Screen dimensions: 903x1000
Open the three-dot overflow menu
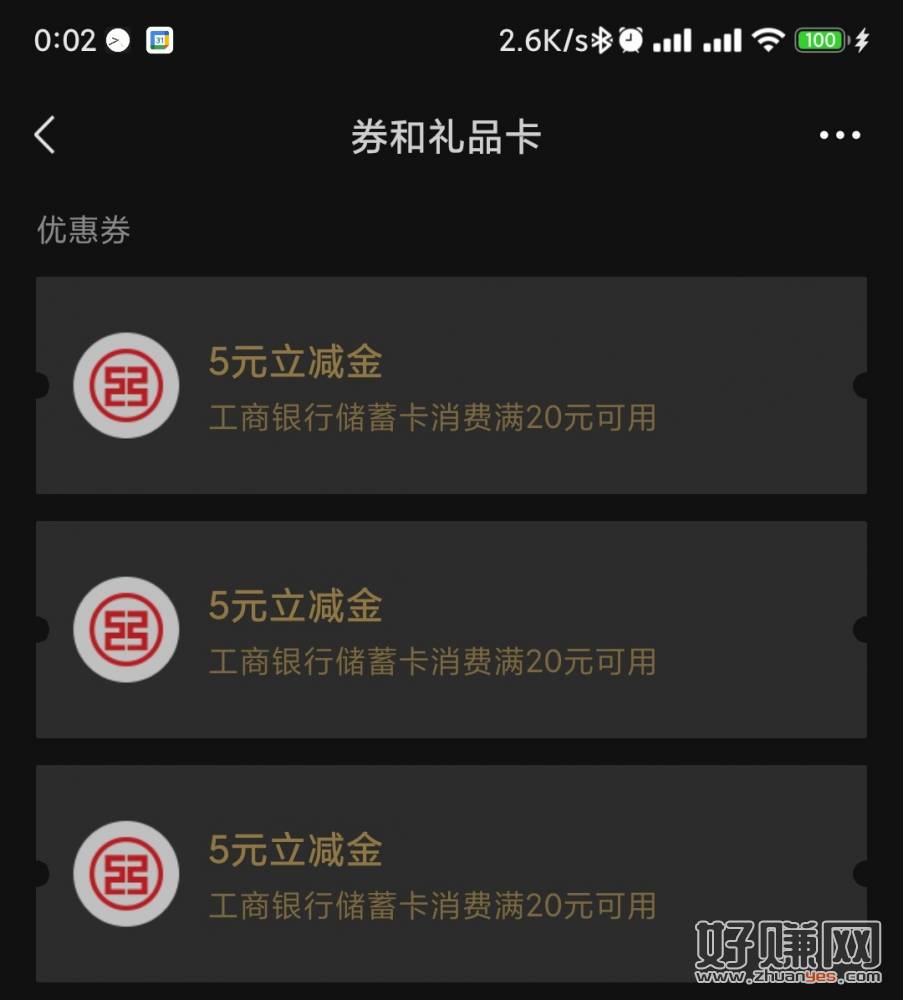(x=839, y=135)
